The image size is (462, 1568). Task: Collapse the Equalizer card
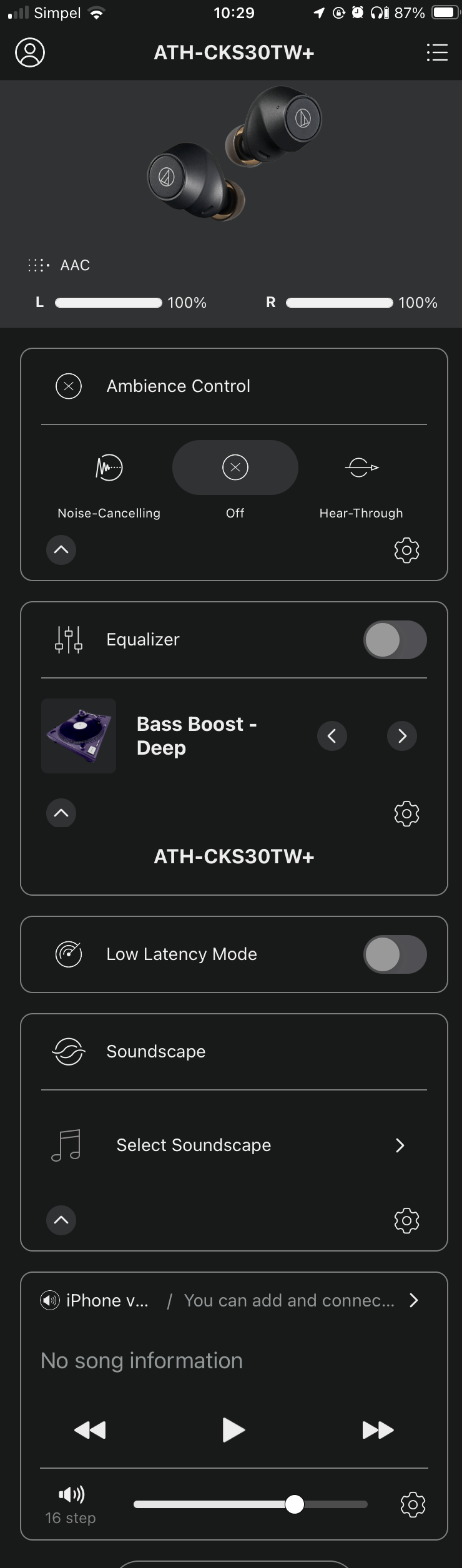click(61, 813)
